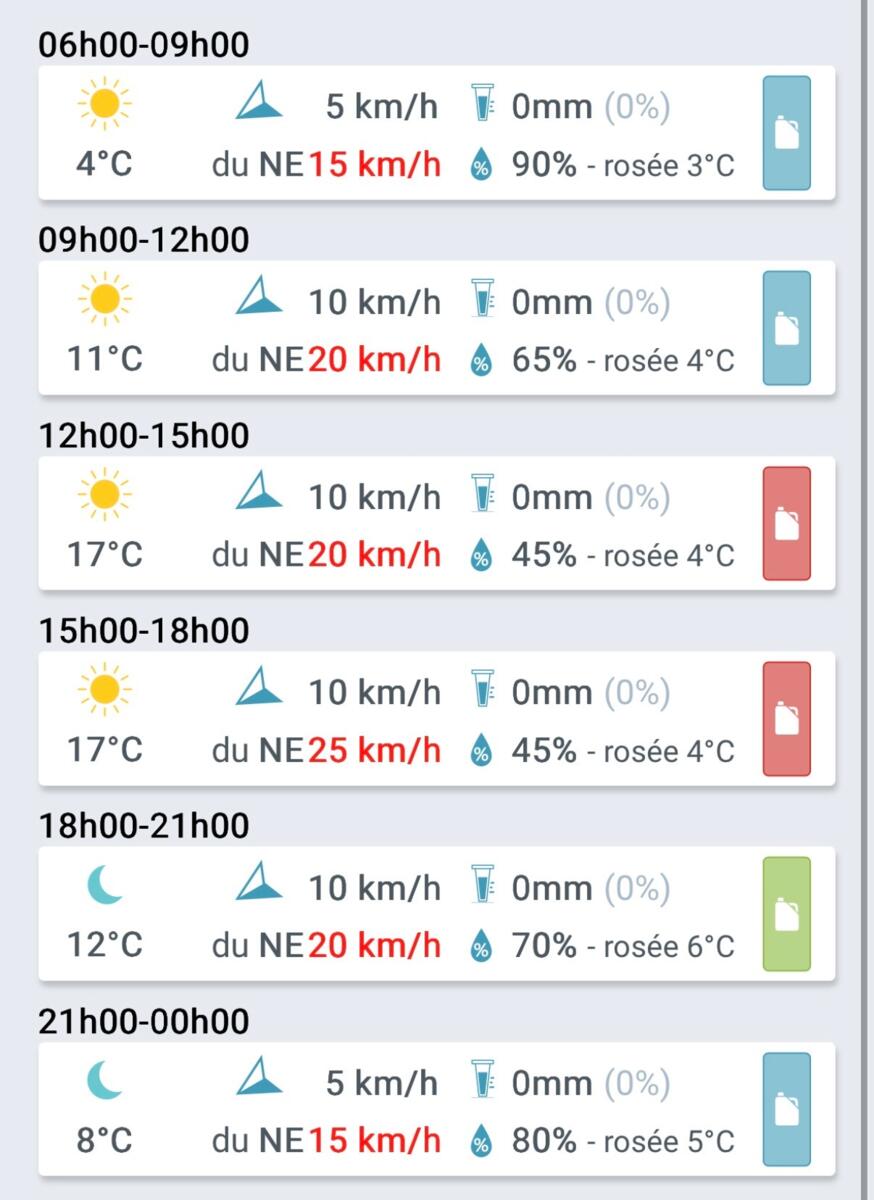This screenshot has width=874, height=1200.
Task: Tap the red spraying indicator for 12h00-15h00
Action: (x=787, y=523)
